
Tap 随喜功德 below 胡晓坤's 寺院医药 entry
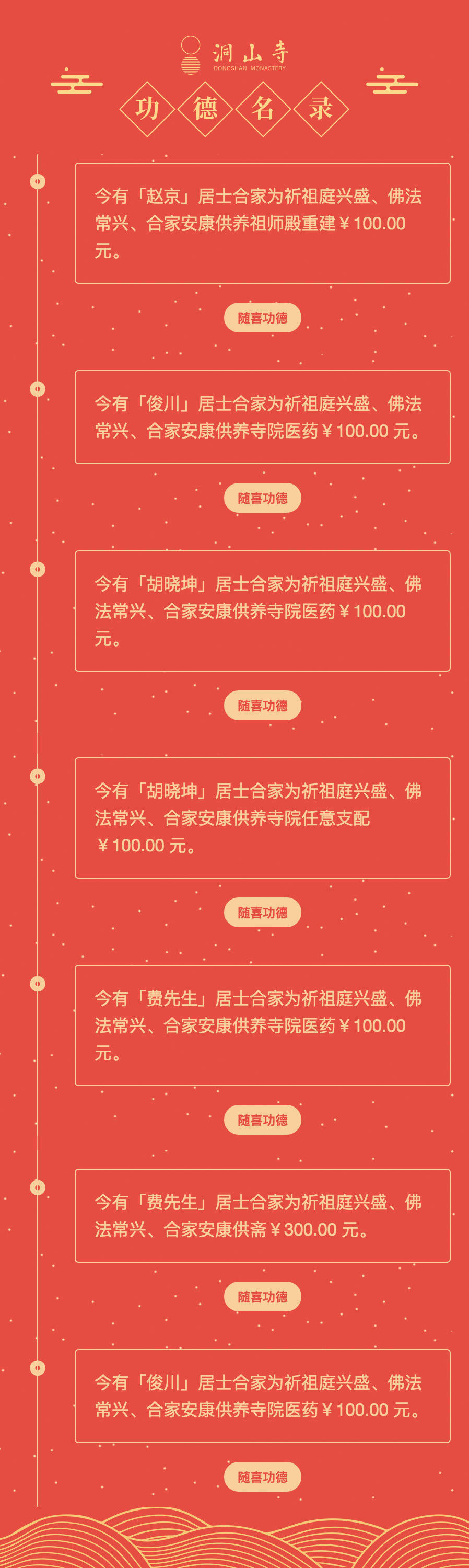pyautogui.click(x=262, y=706)
